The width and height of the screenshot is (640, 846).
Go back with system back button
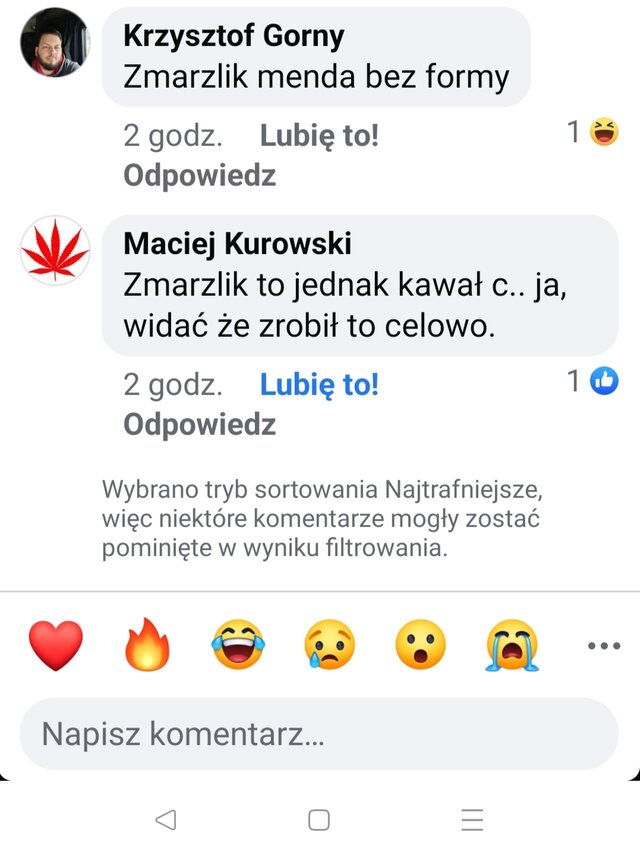[x=166, y=820]
